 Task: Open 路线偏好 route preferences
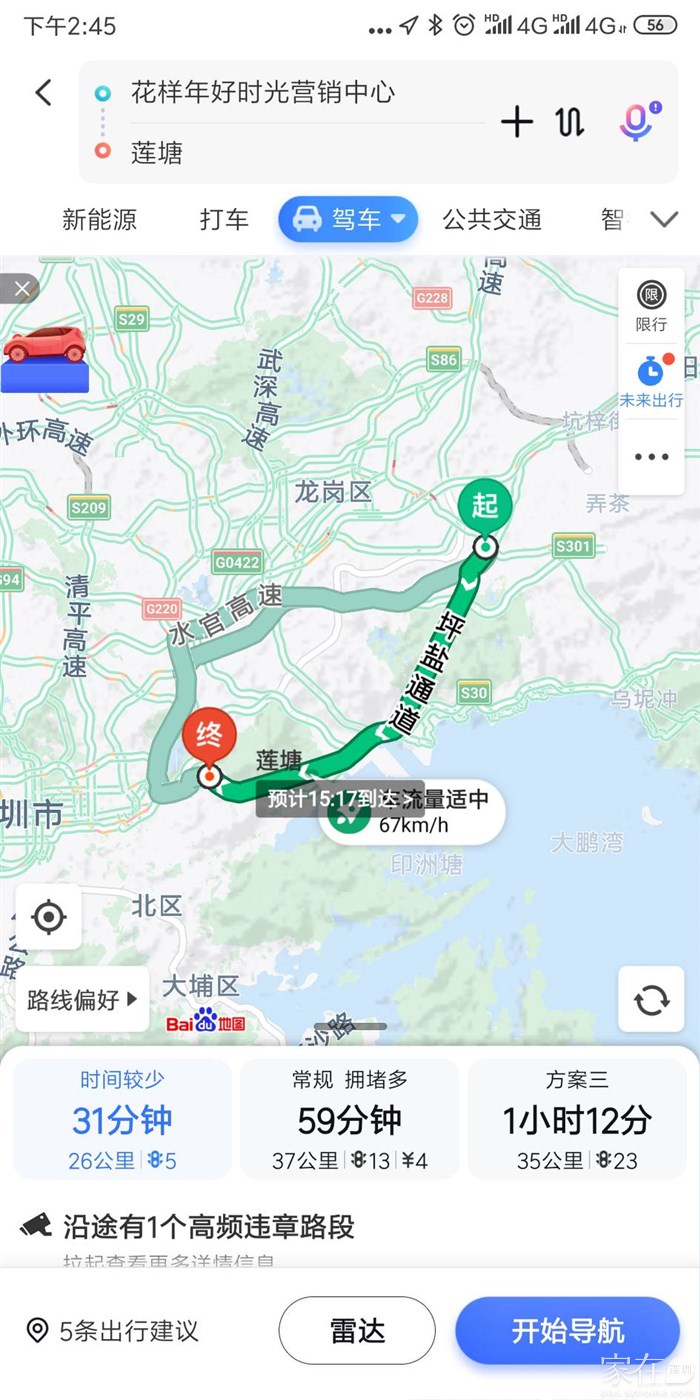tap(83, 999)
